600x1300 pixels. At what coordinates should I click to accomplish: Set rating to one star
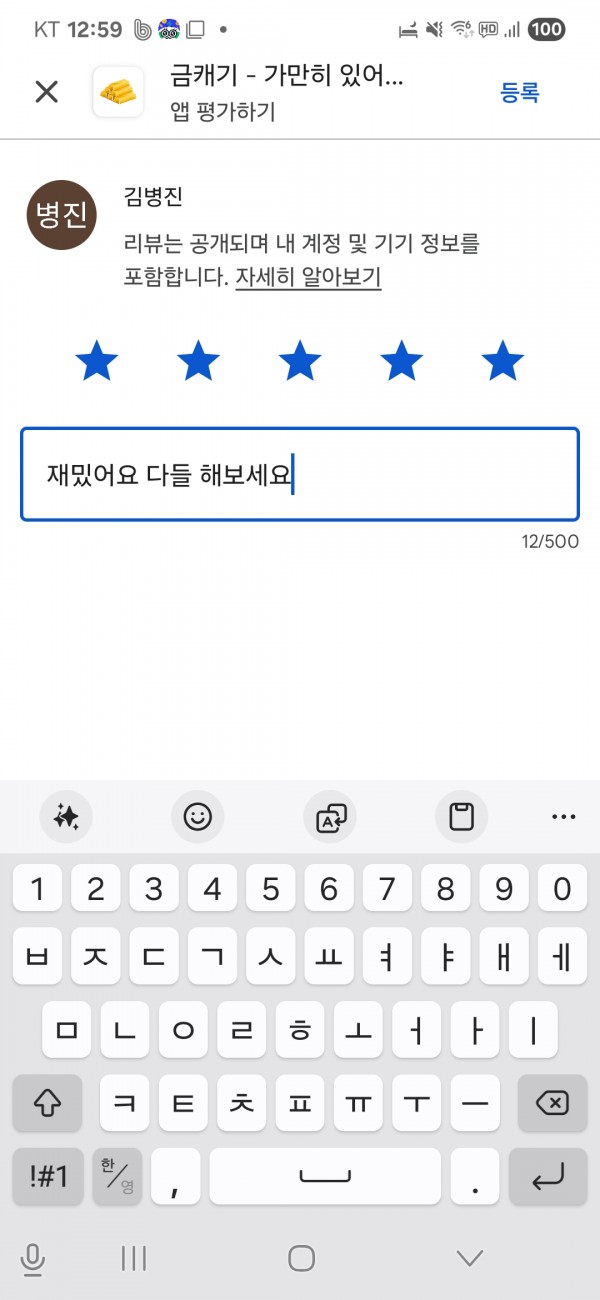[97, 360]
